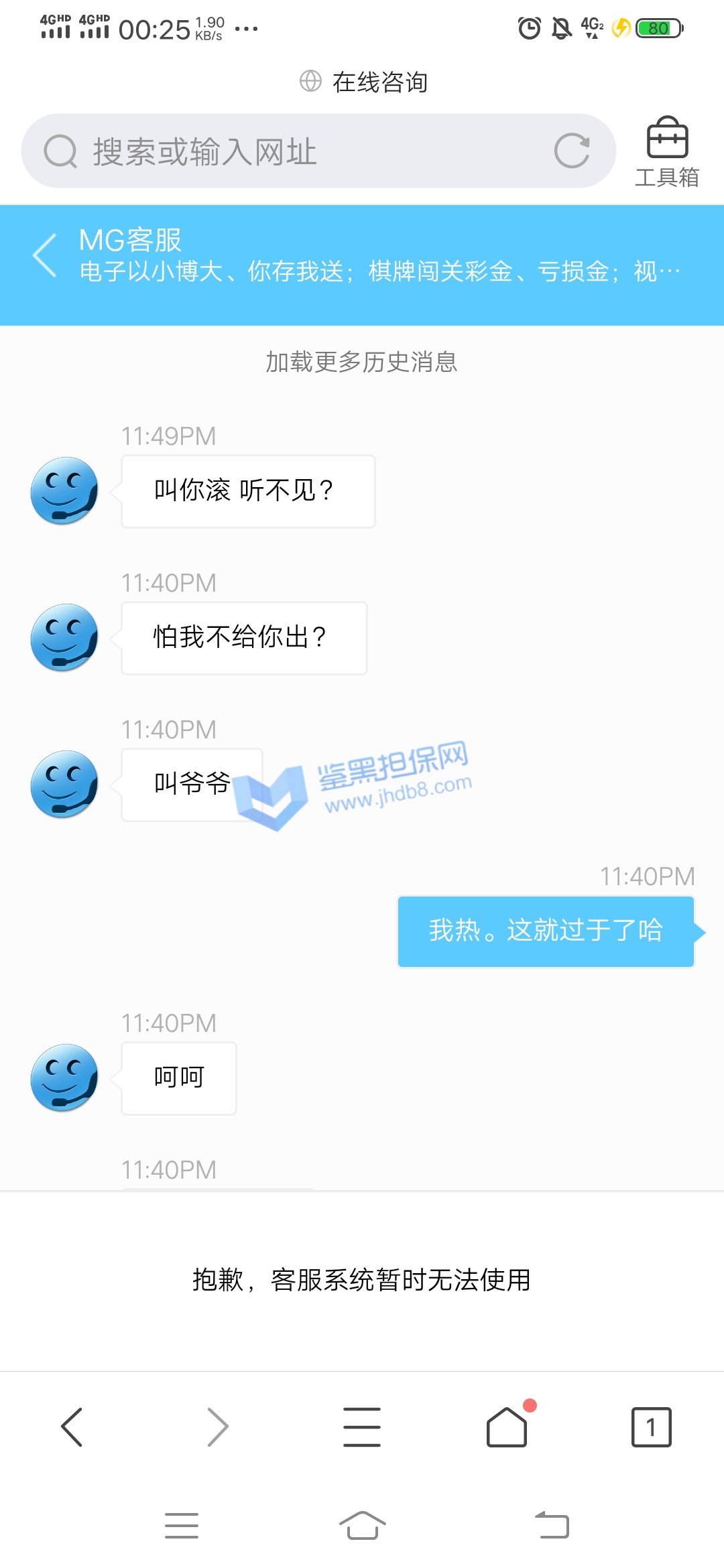Load more history via 加载更多历史消息

(x=361, y=362)
